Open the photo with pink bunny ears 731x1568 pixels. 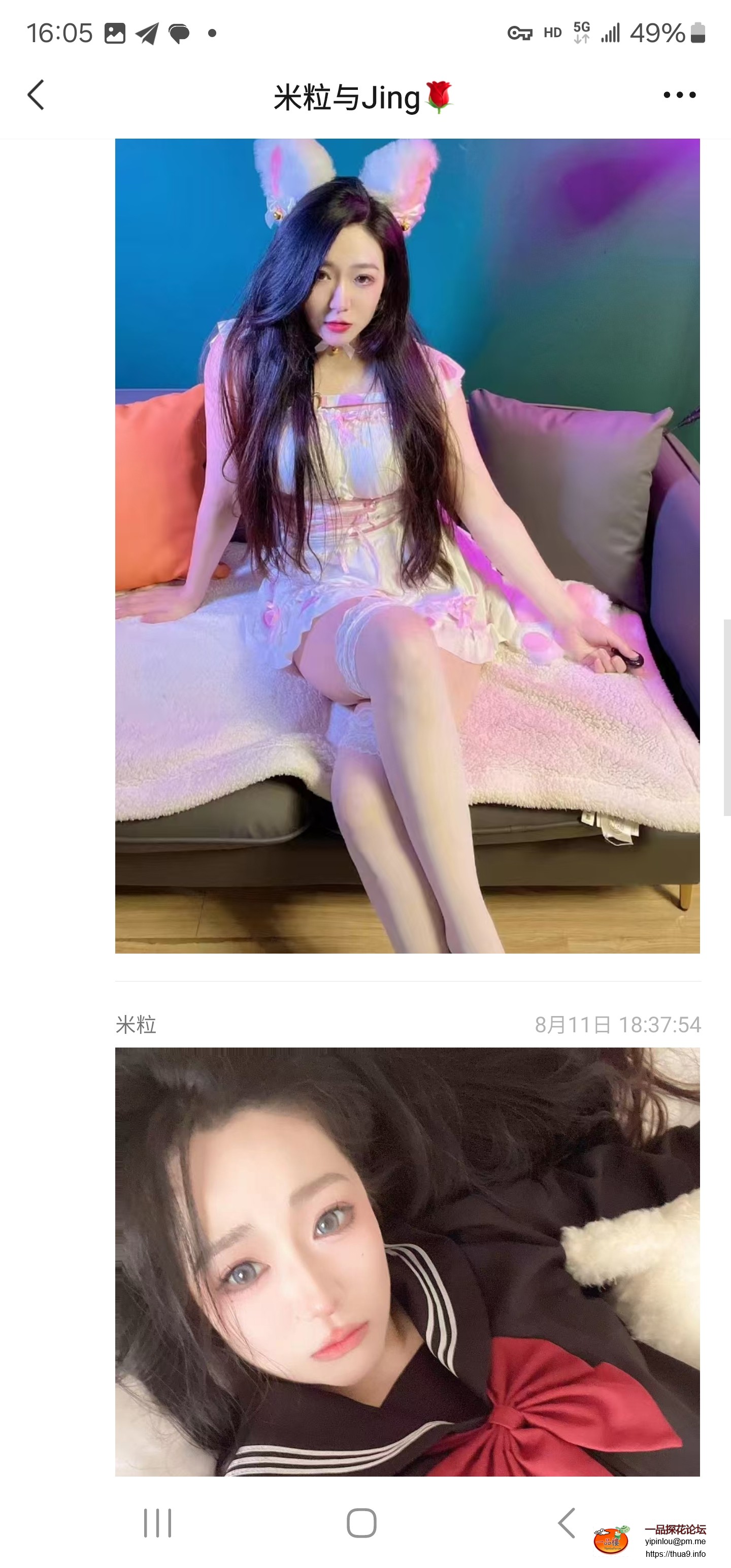(407, 545)
